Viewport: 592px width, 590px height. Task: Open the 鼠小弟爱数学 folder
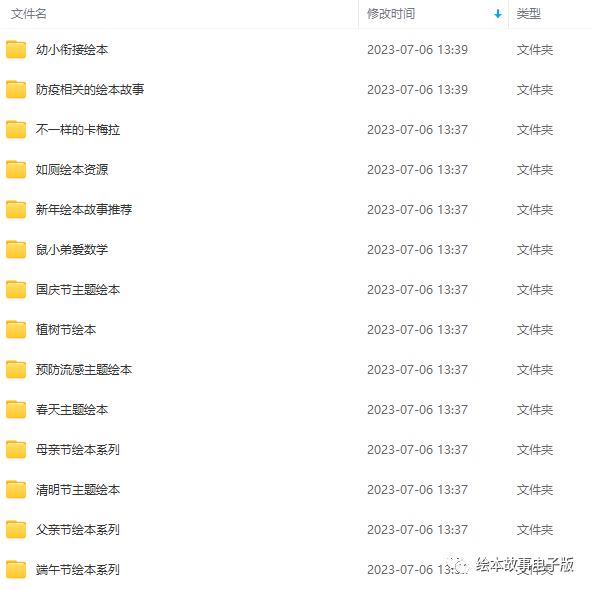click(x=72, y=250)
